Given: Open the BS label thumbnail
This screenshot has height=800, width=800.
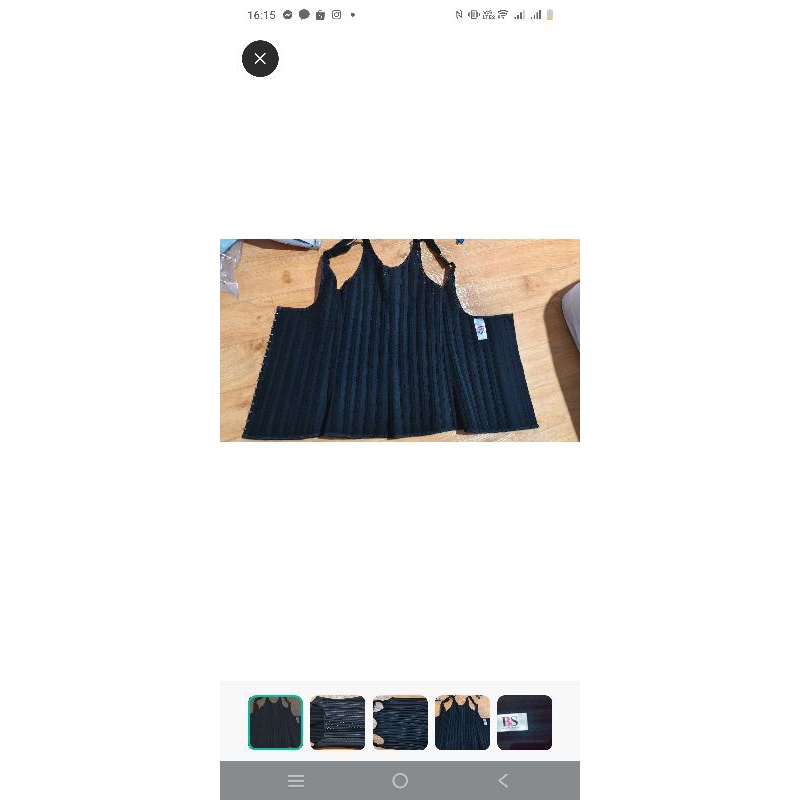Looking at the screenshot, I should [524, 722].
